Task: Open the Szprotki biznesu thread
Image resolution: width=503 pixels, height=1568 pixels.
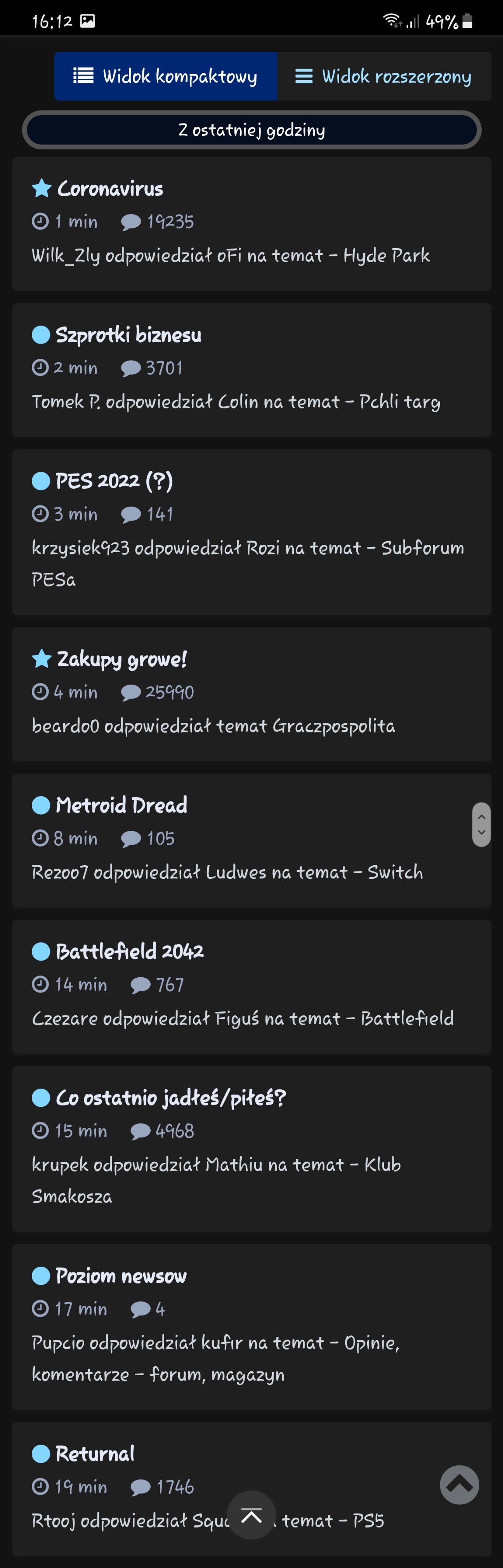Action: pyautogui.click(x=128, y=335)
